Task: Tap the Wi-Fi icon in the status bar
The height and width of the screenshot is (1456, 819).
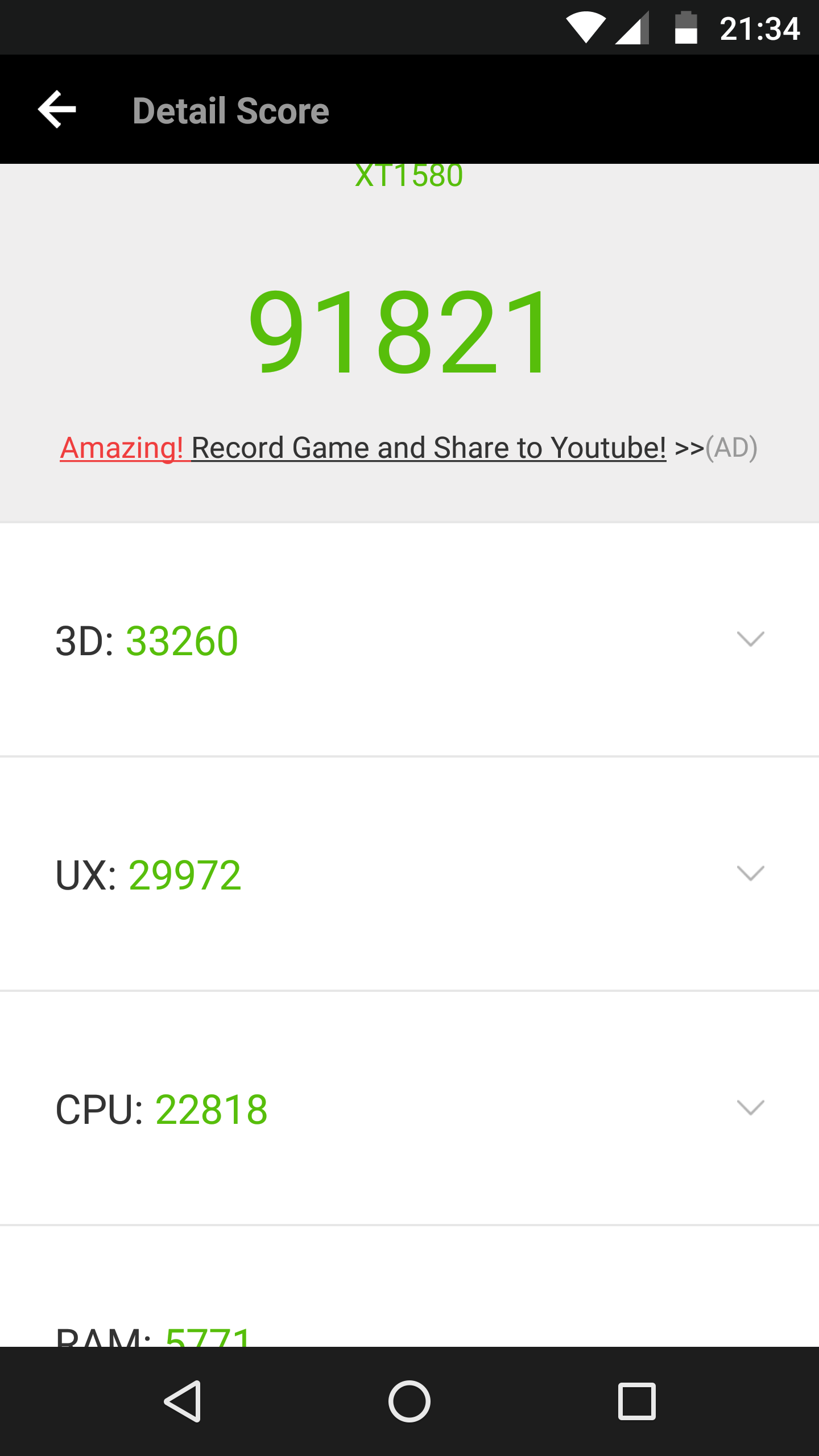Action: pos(585,27)
